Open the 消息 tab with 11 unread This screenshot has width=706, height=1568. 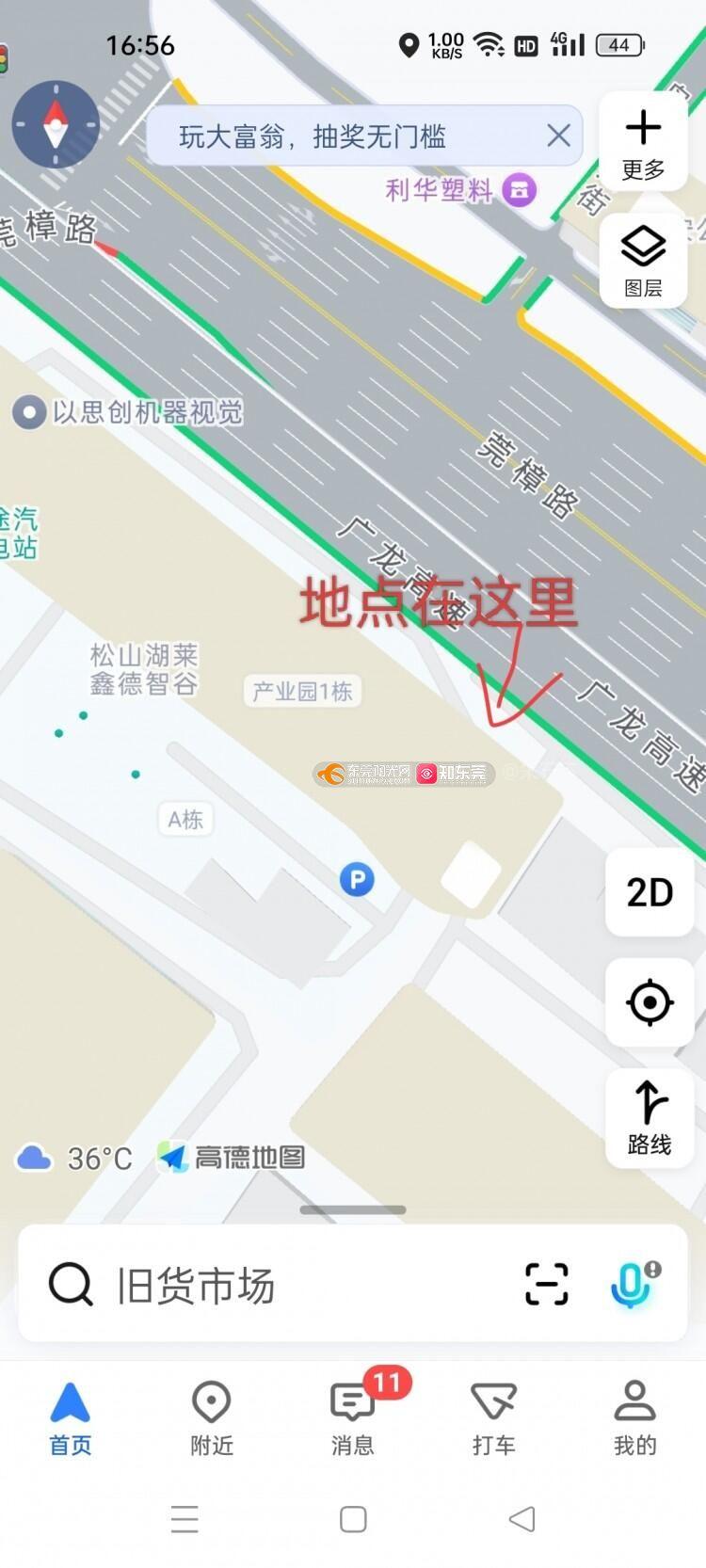pyautogui.click(x=354, y=1419)
